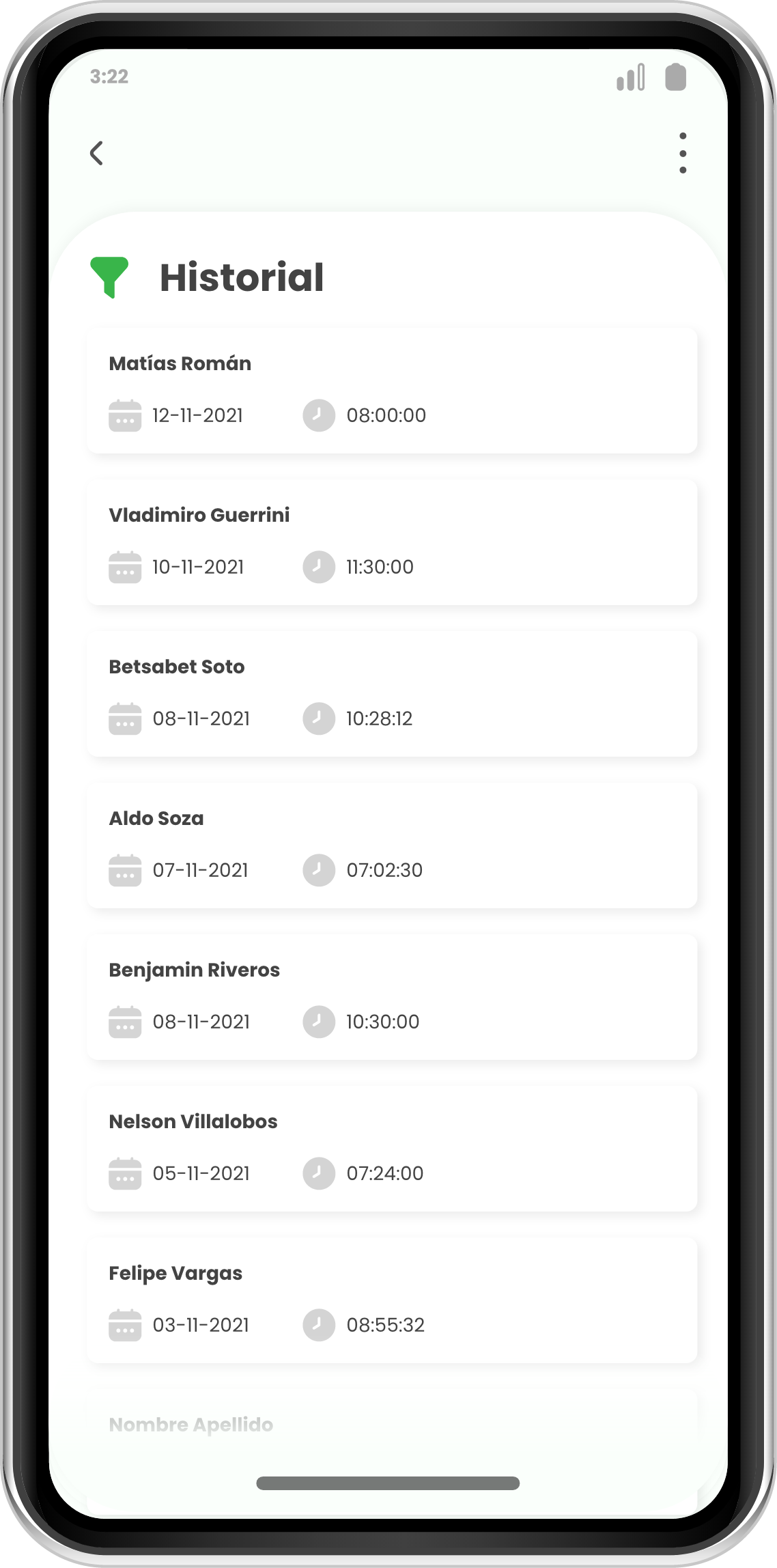The height and width of the screenshot is (1568, 777).
Task: Open the green filter funnel
Action: pyautogui.click(x=109, y=277)
